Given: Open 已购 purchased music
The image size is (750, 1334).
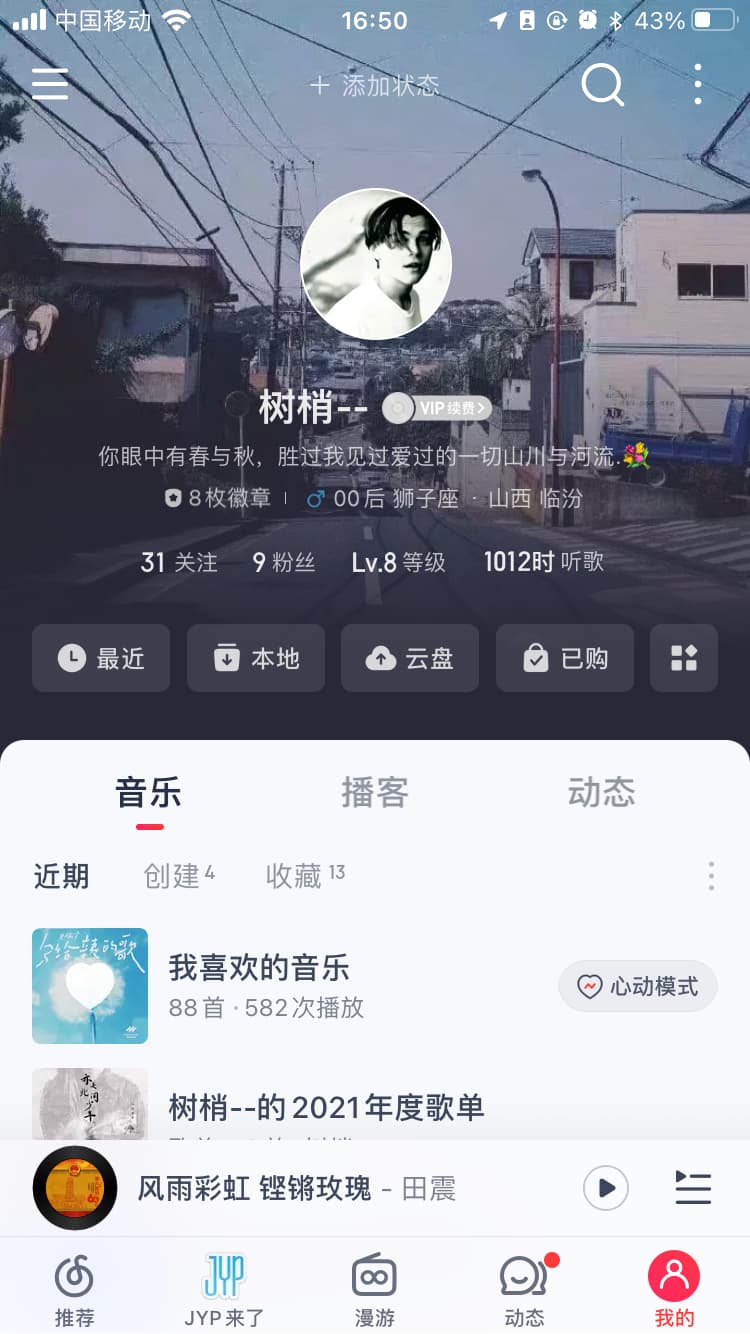Looking at the screenshot, I should [565, 658].
